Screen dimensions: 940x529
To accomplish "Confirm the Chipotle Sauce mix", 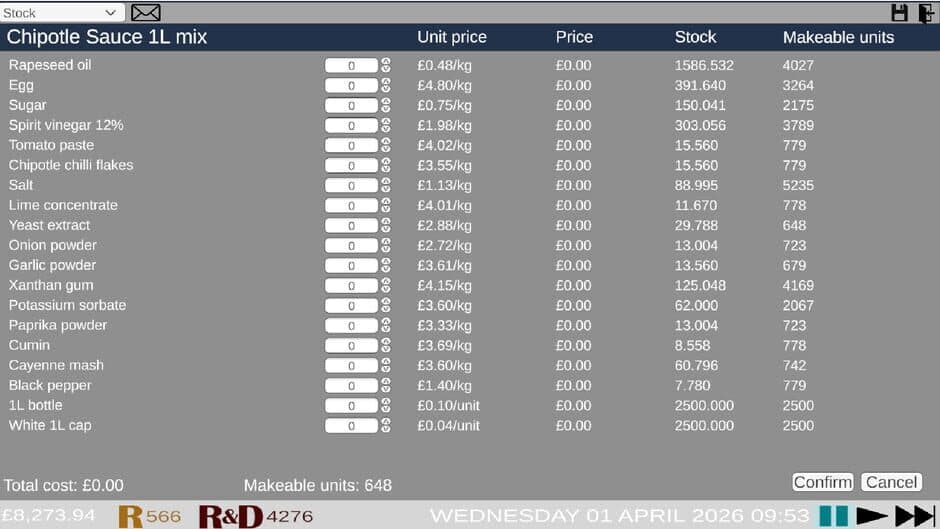I will 822,482.
